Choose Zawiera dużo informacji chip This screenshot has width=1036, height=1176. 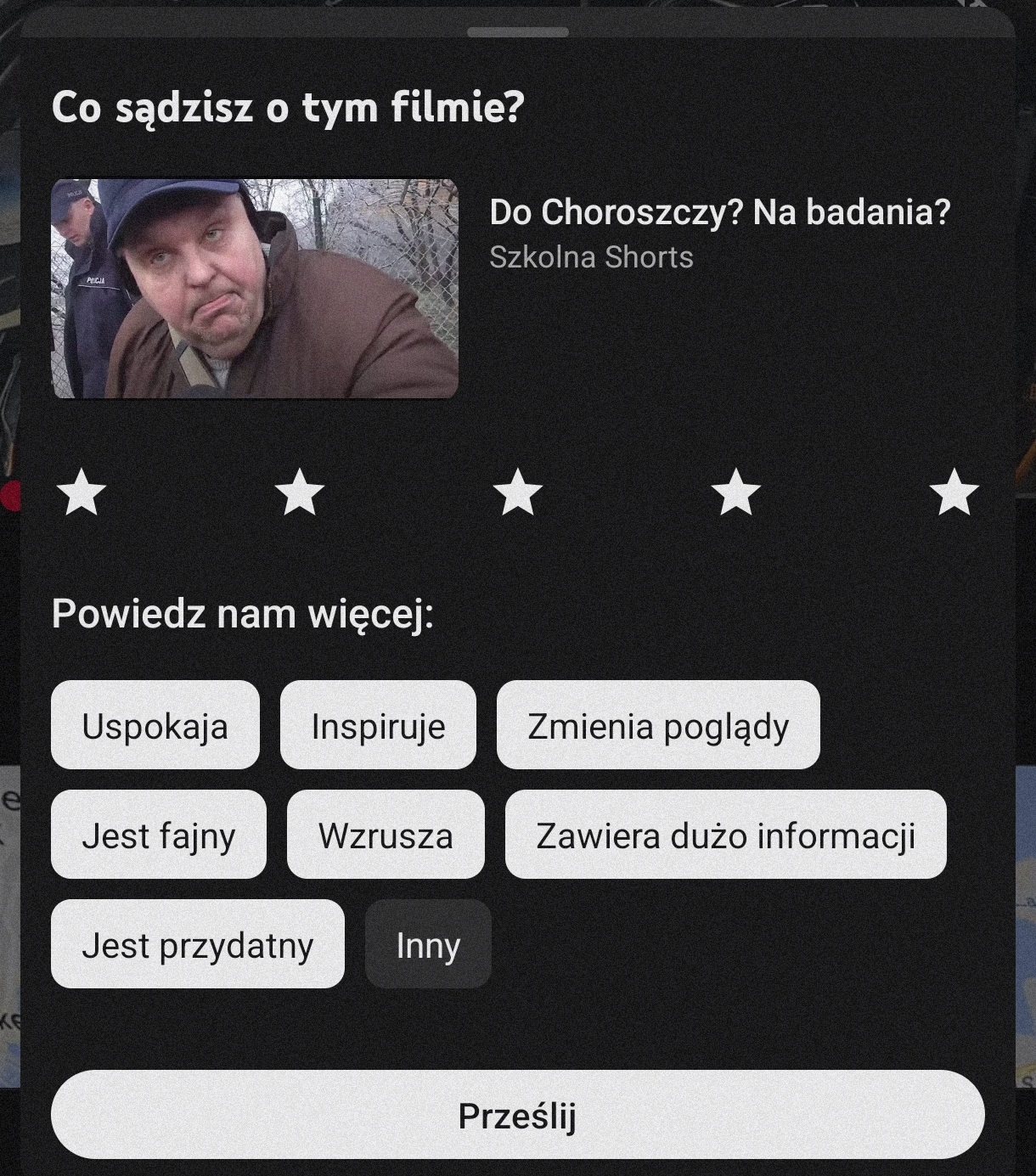(725, 836)
